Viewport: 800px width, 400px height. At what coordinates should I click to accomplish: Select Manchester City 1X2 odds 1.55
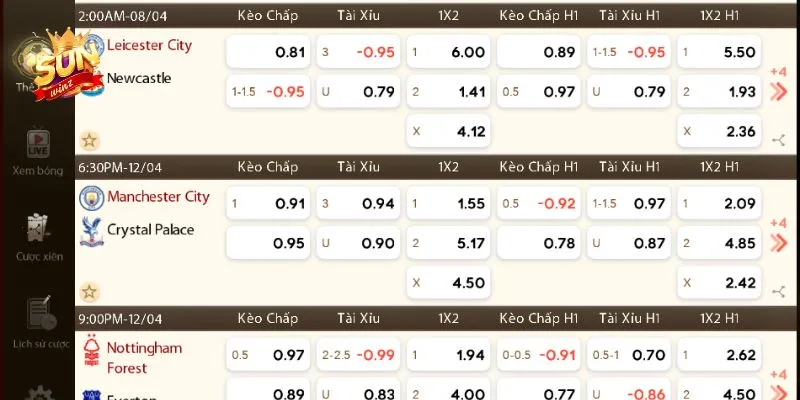pos(447,203)
